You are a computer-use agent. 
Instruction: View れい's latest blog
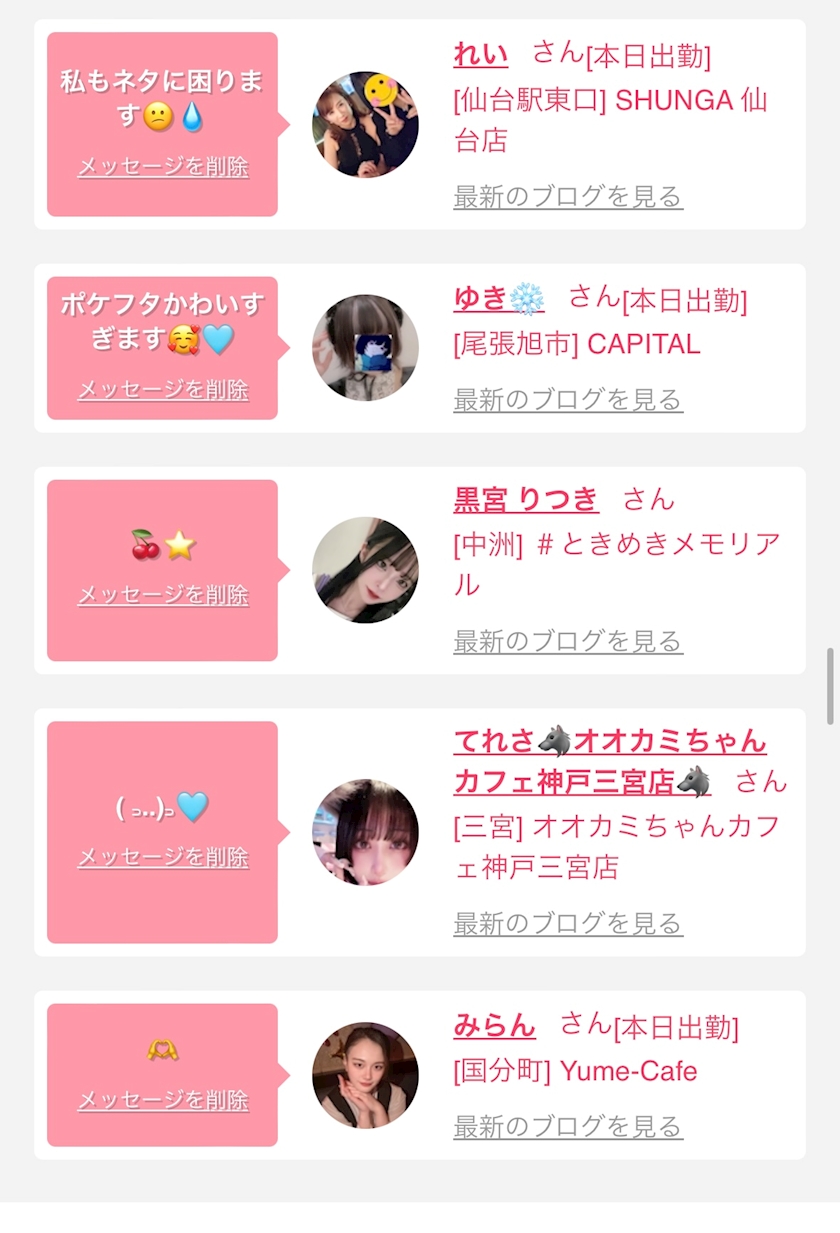point(567,197)
